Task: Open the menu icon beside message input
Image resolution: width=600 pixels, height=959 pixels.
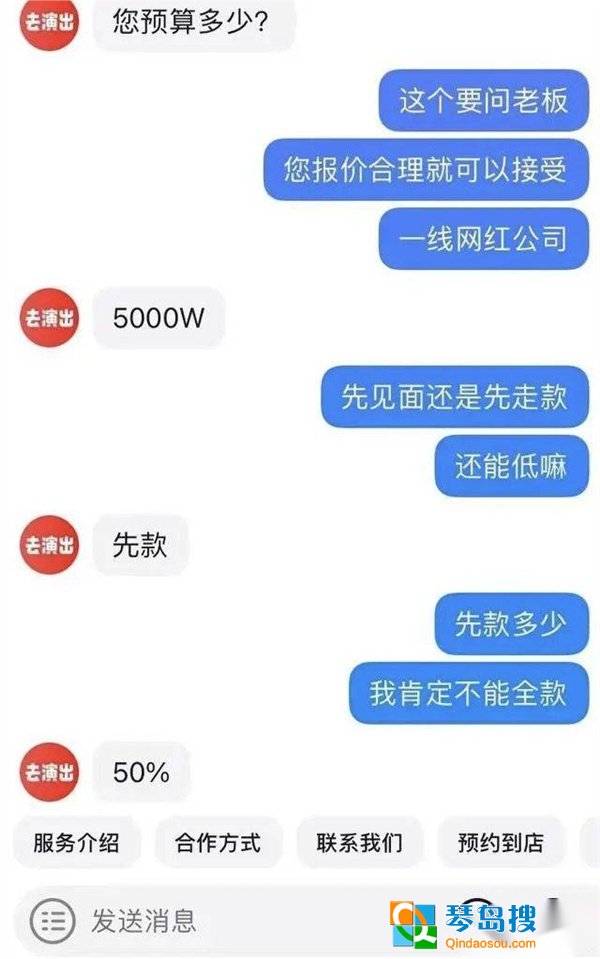Action: pos(52,919)
